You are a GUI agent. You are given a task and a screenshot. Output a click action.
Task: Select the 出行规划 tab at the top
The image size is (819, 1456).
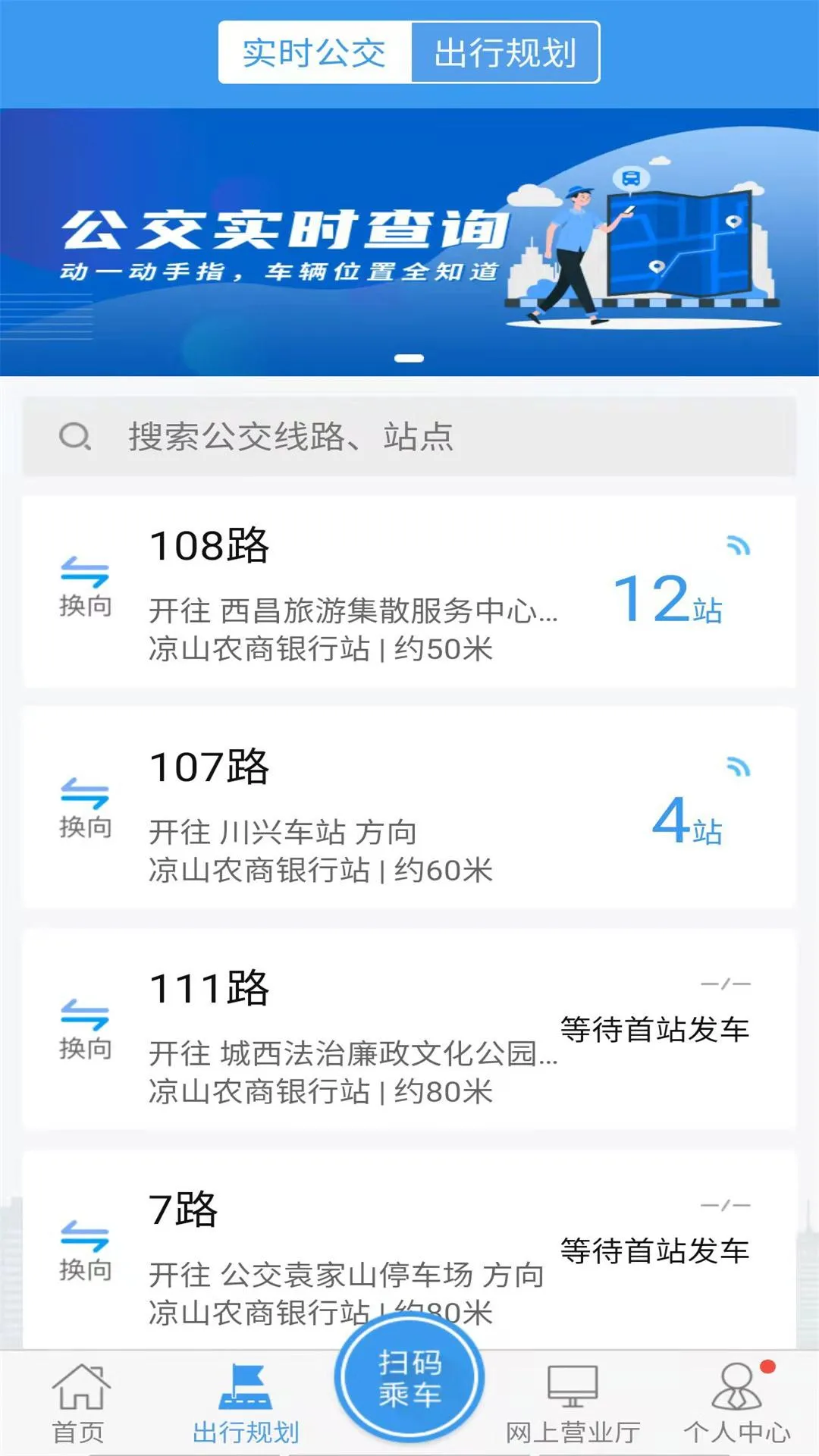(x=505, y=53)
